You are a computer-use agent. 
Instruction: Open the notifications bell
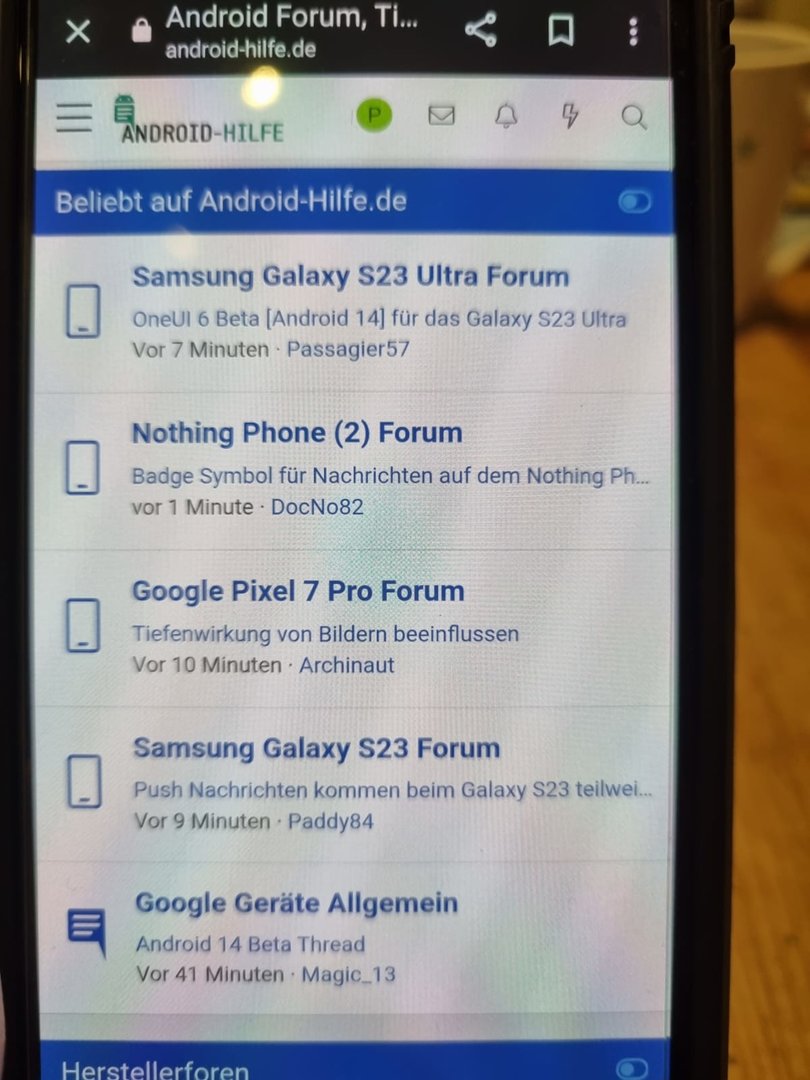[506, 116]
